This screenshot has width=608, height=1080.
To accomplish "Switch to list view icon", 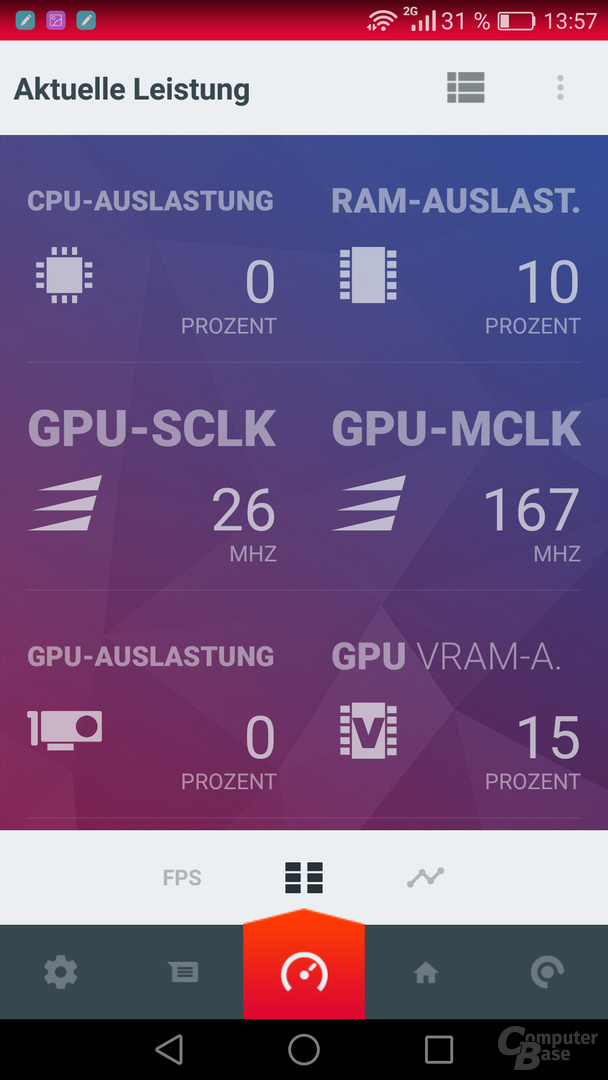I will click(465, 88).
